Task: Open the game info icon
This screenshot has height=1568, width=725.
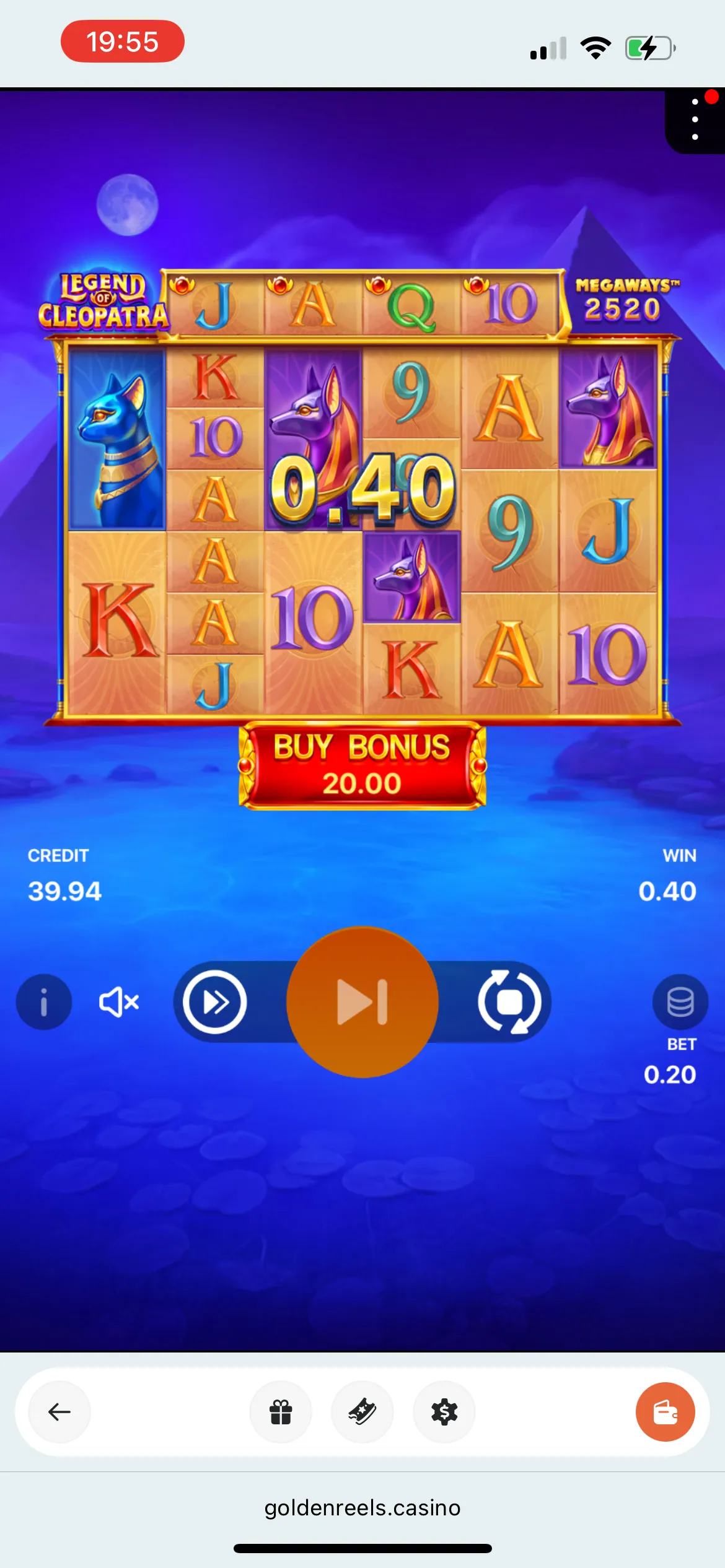Action: point(43,1002)
